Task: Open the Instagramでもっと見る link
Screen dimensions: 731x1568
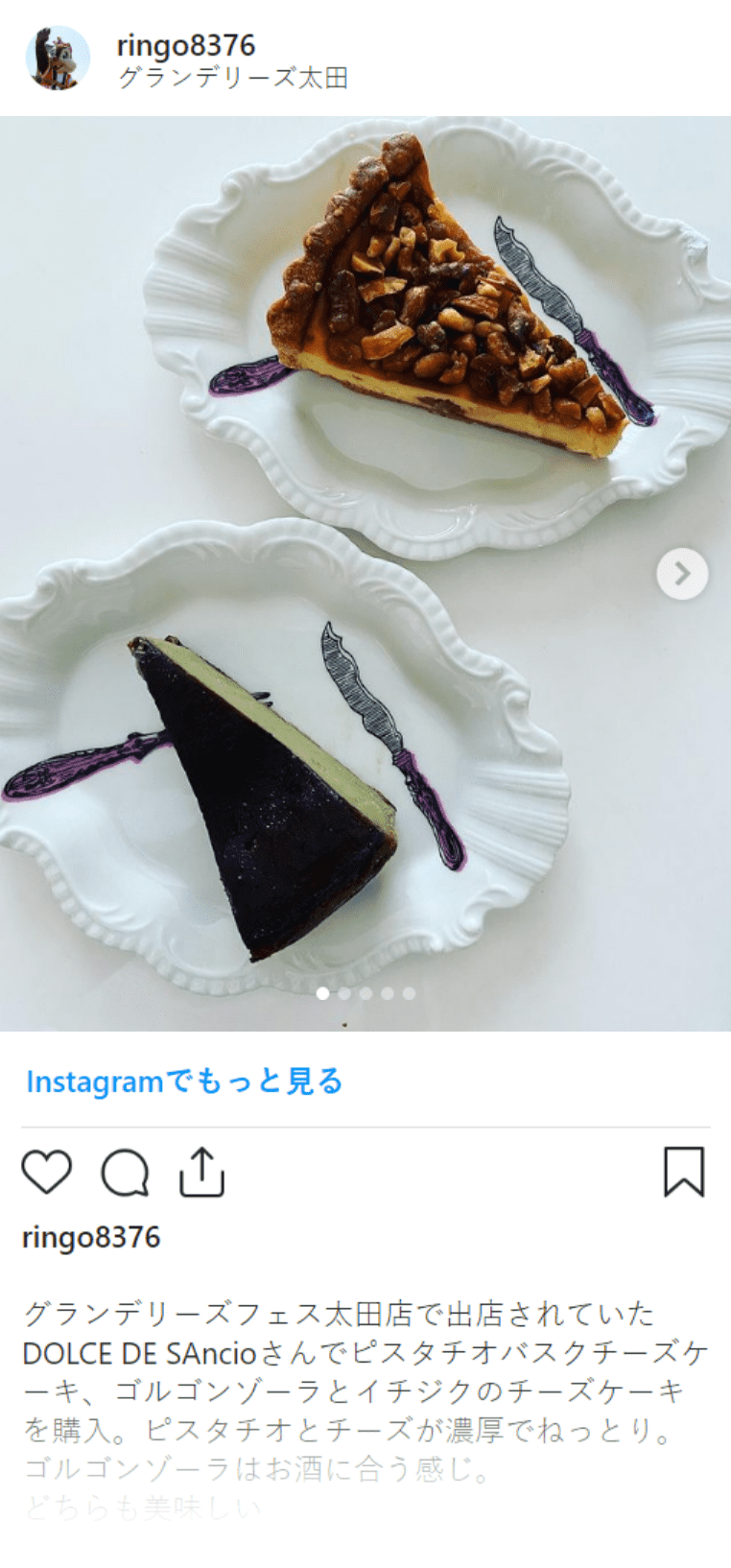Action: pyautogui.click(x=184, y=1081)
